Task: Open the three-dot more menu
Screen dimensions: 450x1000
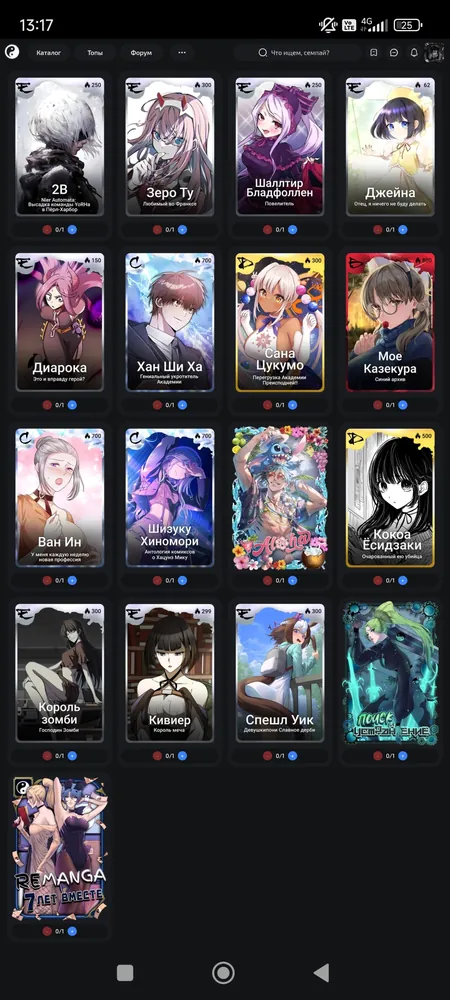Action: (182, 52)
